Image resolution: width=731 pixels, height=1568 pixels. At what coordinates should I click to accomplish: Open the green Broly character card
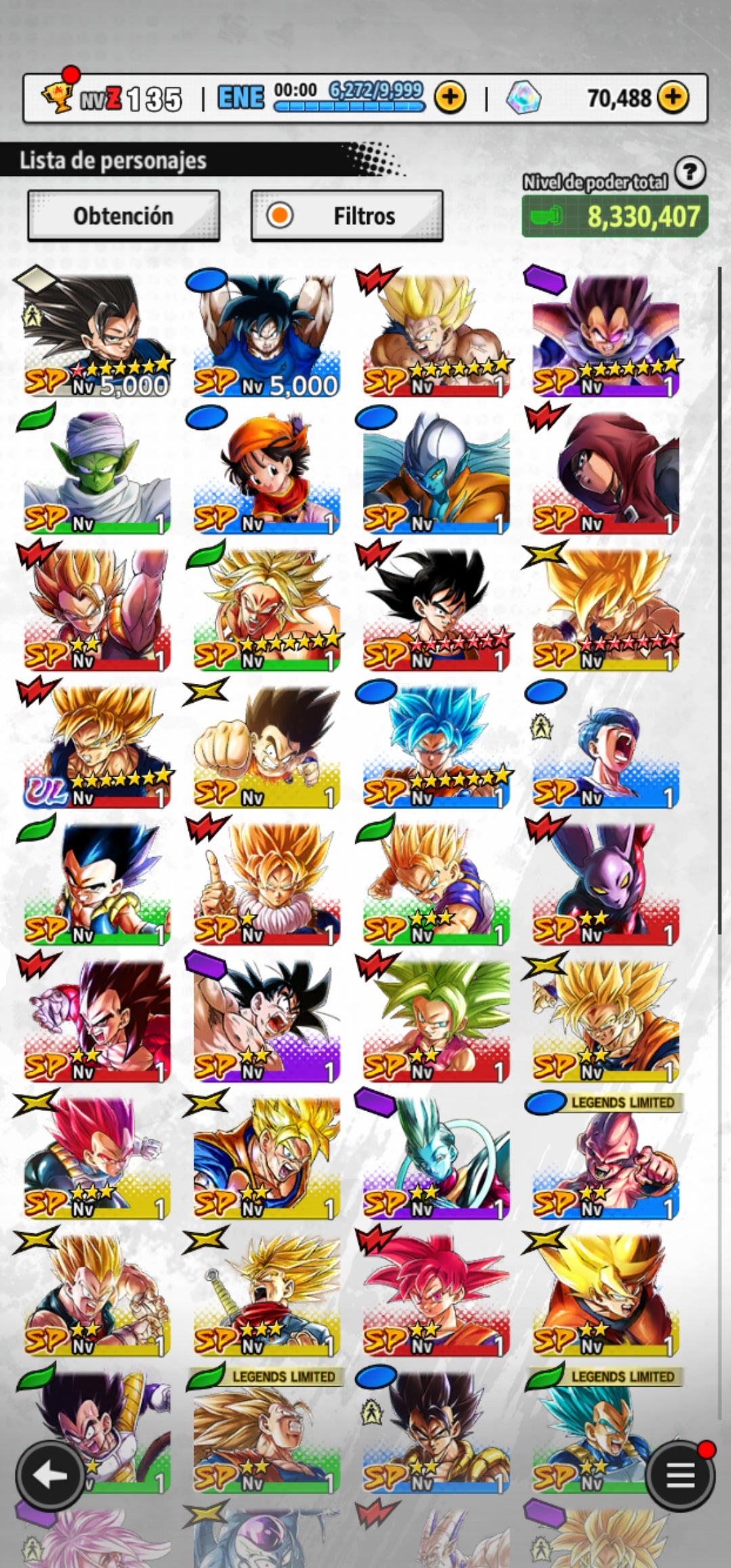point(267,611)
